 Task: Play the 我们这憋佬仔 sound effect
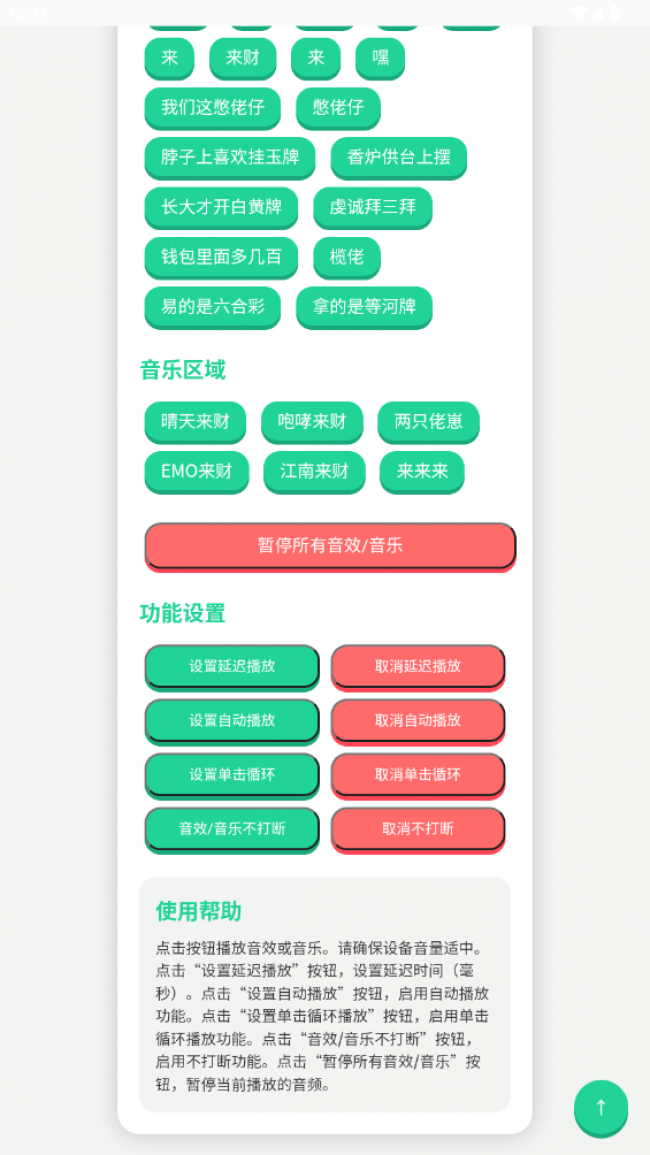(x=213, y=107)
